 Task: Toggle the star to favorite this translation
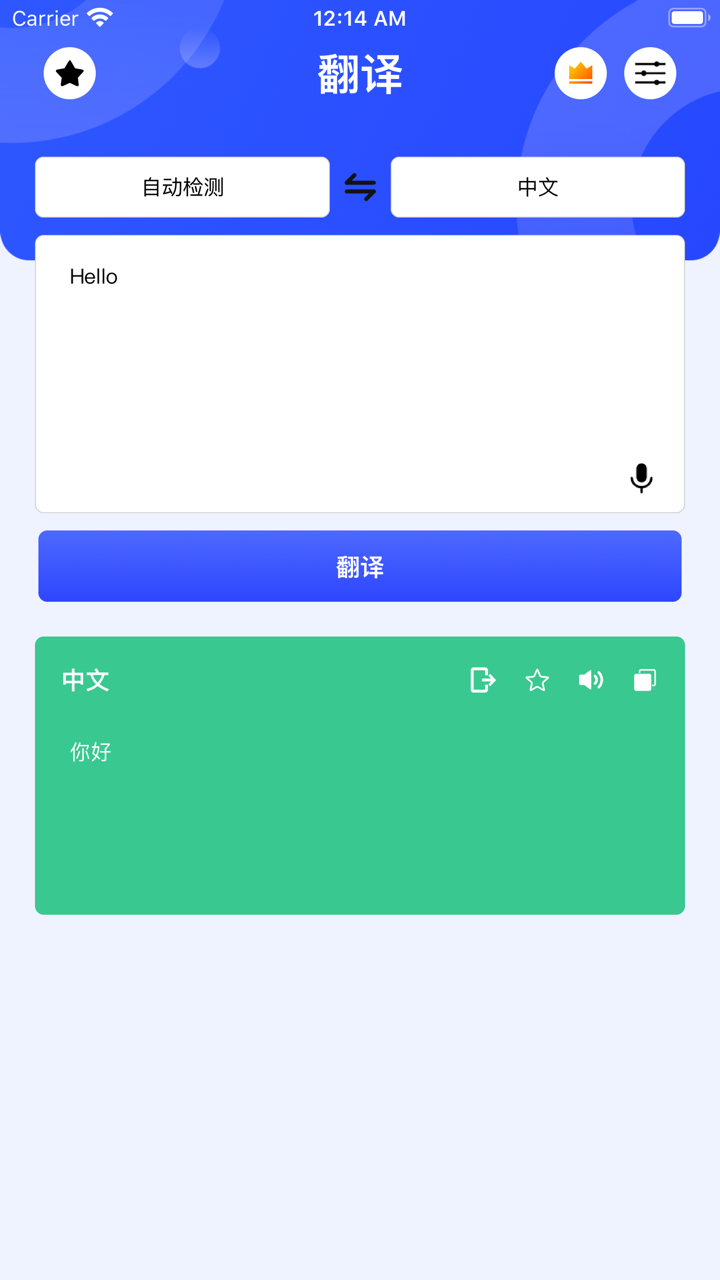(x=537, y=680)
